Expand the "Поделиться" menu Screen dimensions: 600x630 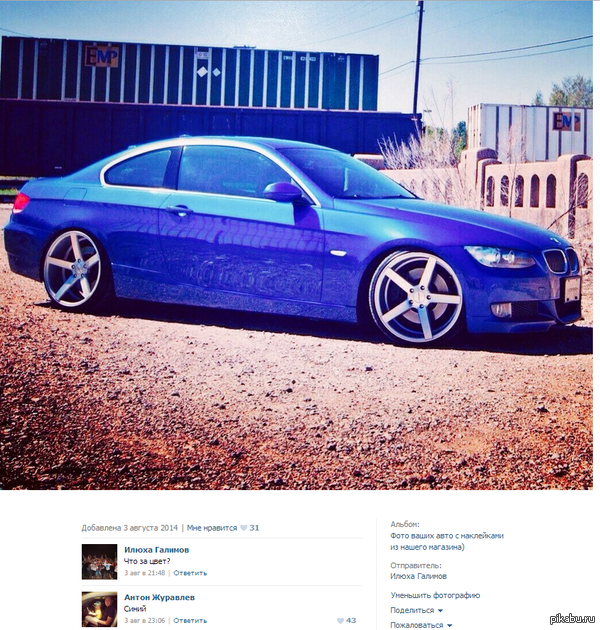coord(416,610)
